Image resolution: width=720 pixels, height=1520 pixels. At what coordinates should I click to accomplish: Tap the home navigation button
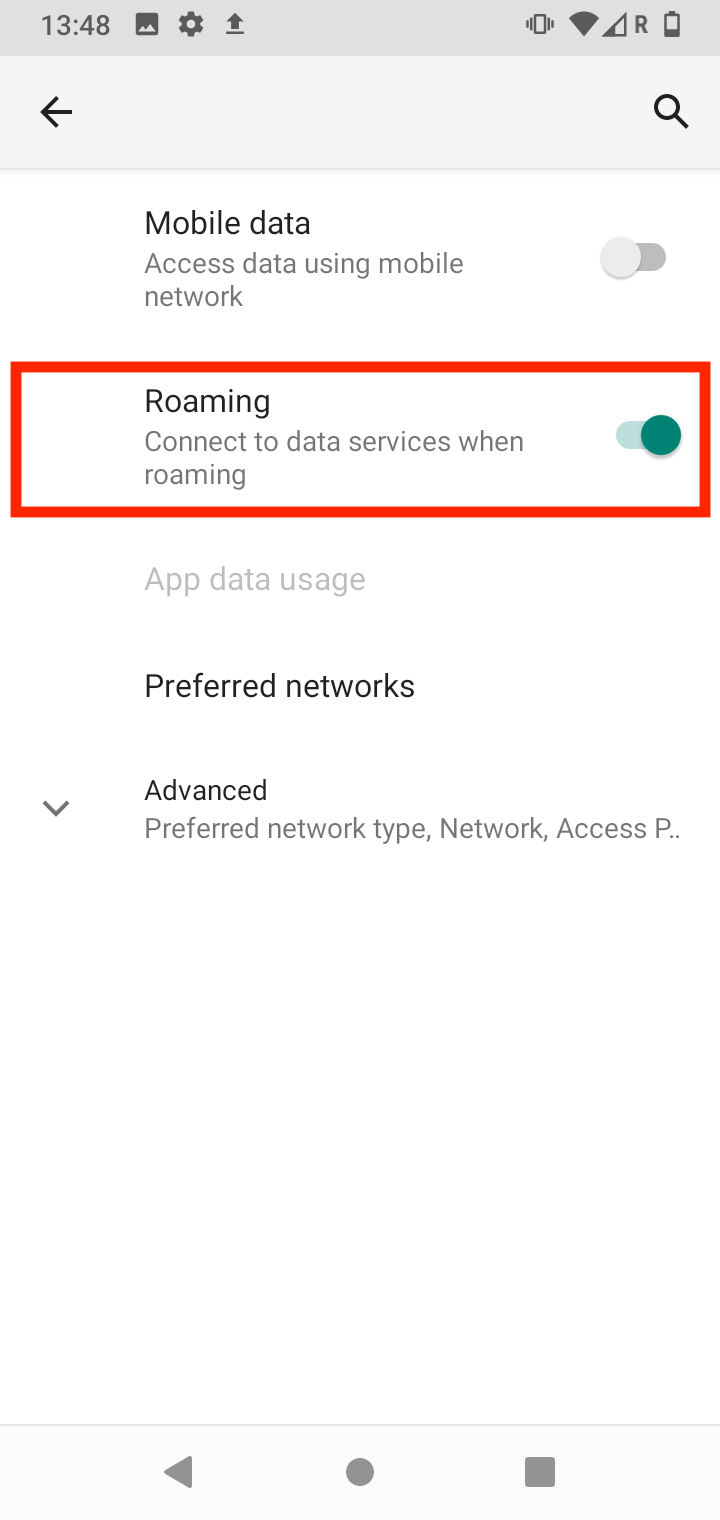[x=360, y=1471]
